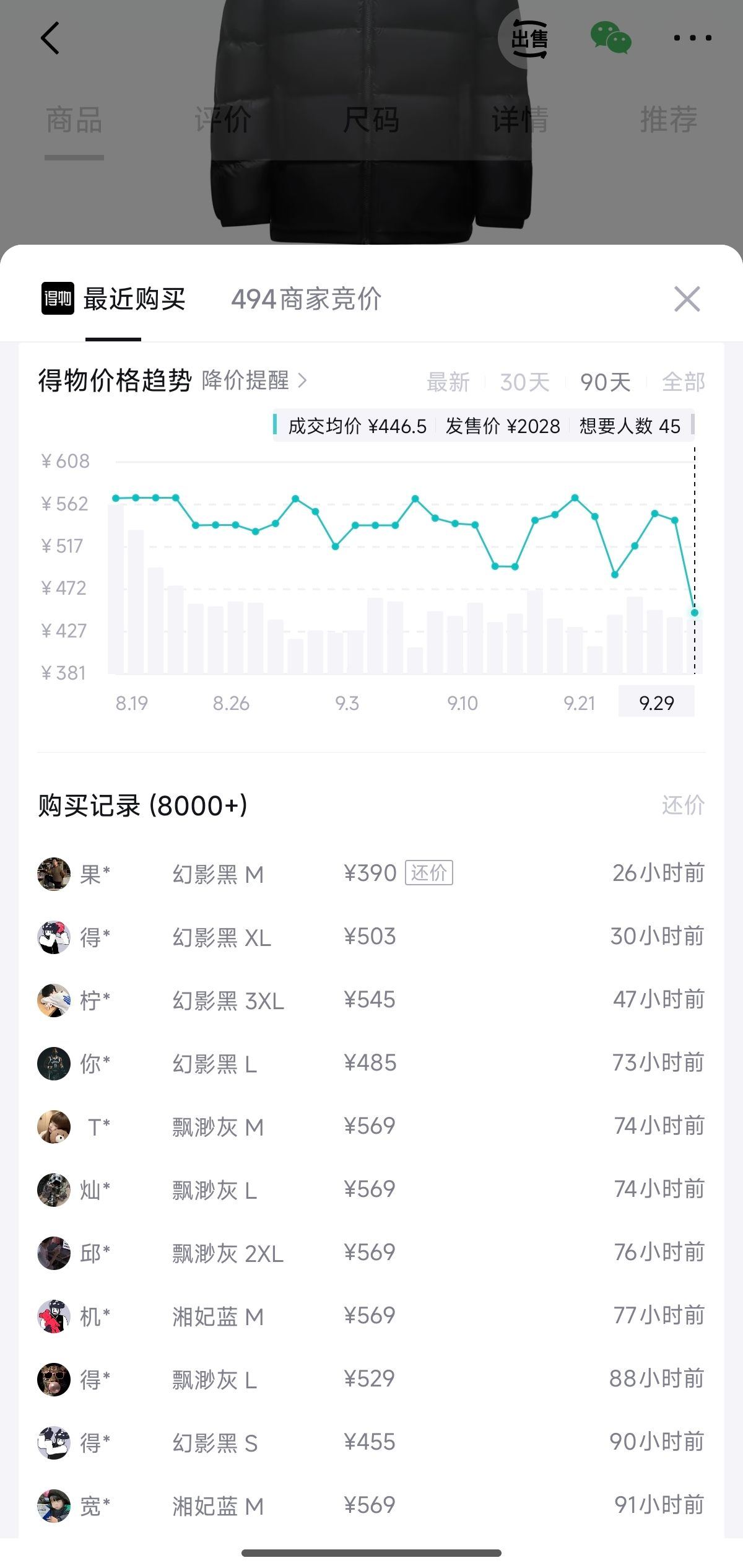
Task: Share via the WeChat icon
Action: pos(611,38)
